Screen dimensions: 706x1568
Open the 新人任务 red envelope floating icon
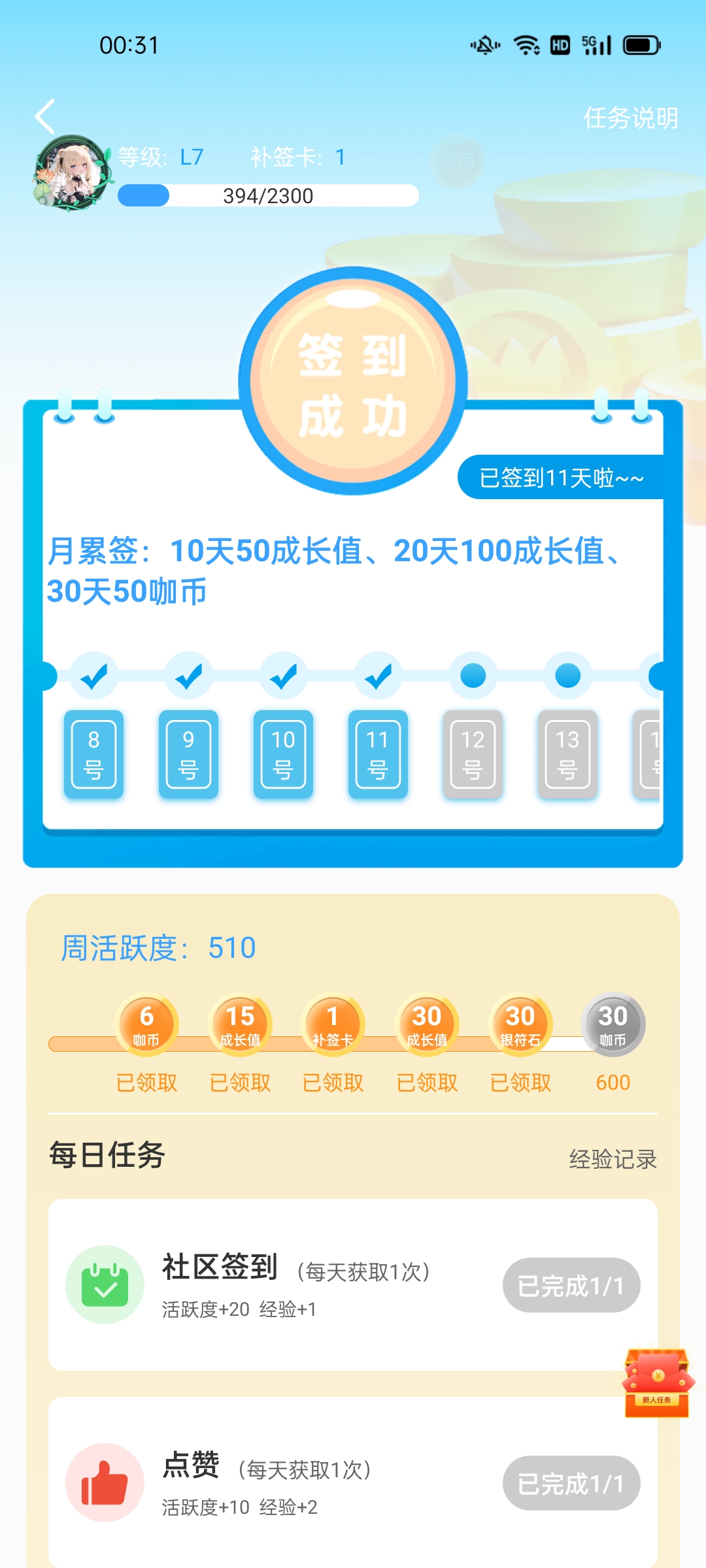click(x=656, y=1382)
